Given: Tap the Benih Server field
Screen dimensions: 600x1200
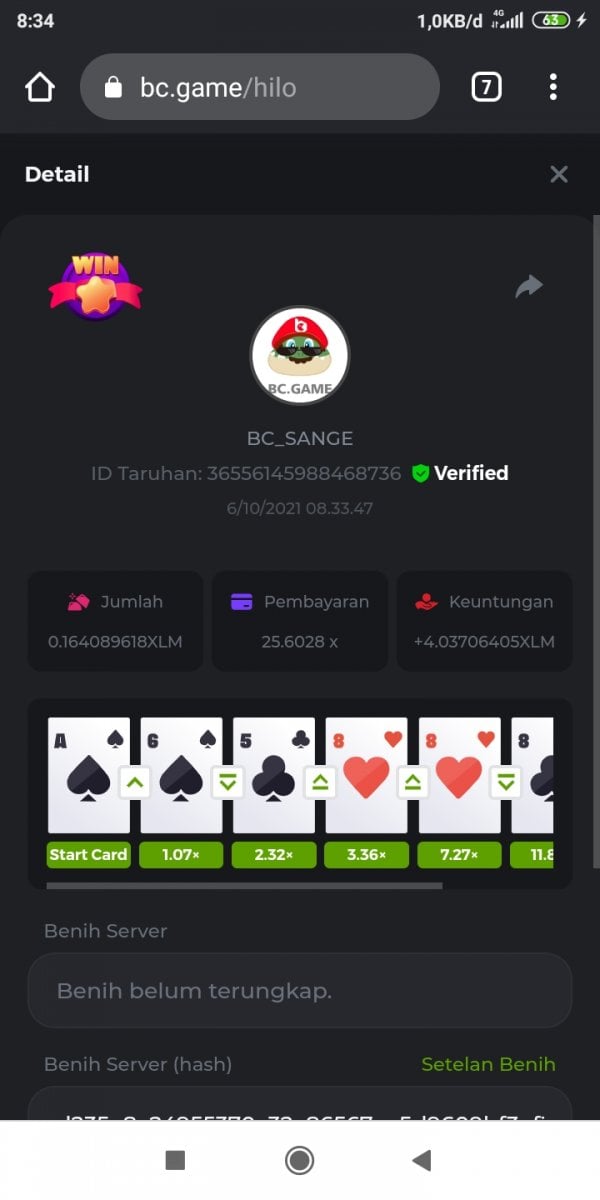Looking at the screenshot, I should coord(299,991).
